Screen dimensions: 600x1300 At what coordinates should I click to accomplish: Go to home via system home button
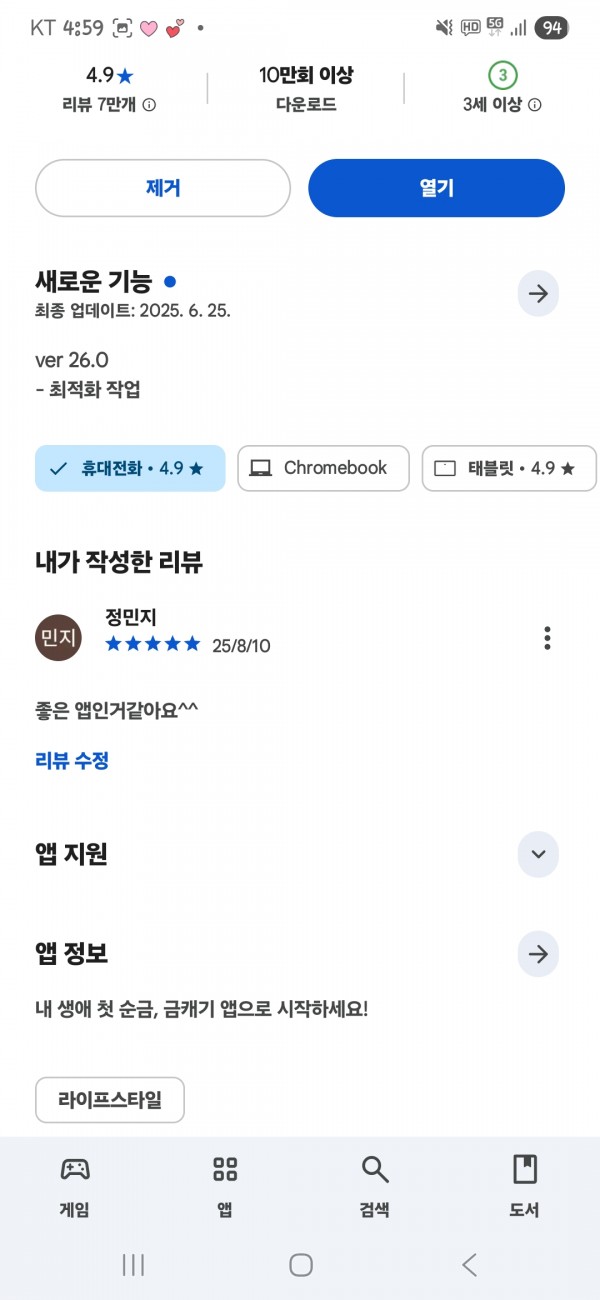[301, 1265]
